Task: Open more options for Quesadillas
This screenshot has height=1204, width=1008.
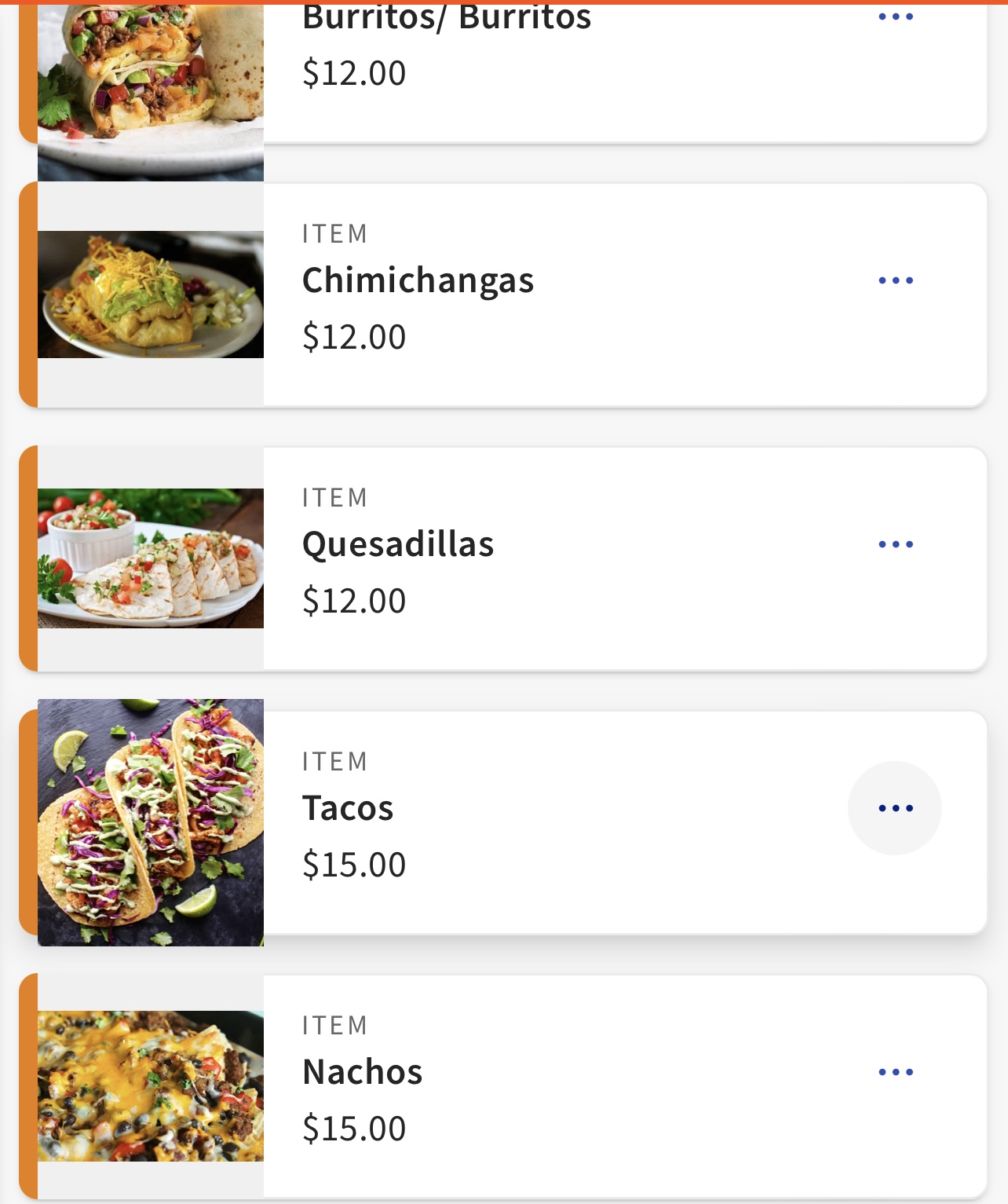Action: click(x=895, y=544)
